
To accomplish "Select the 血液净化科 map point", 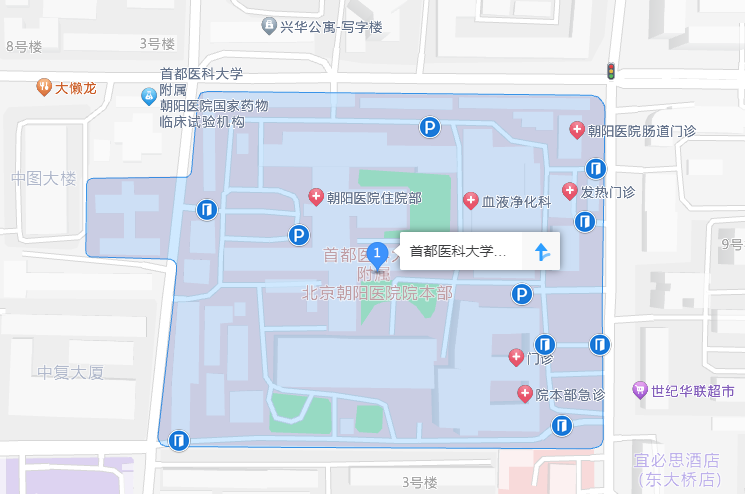I will [471, 201].
